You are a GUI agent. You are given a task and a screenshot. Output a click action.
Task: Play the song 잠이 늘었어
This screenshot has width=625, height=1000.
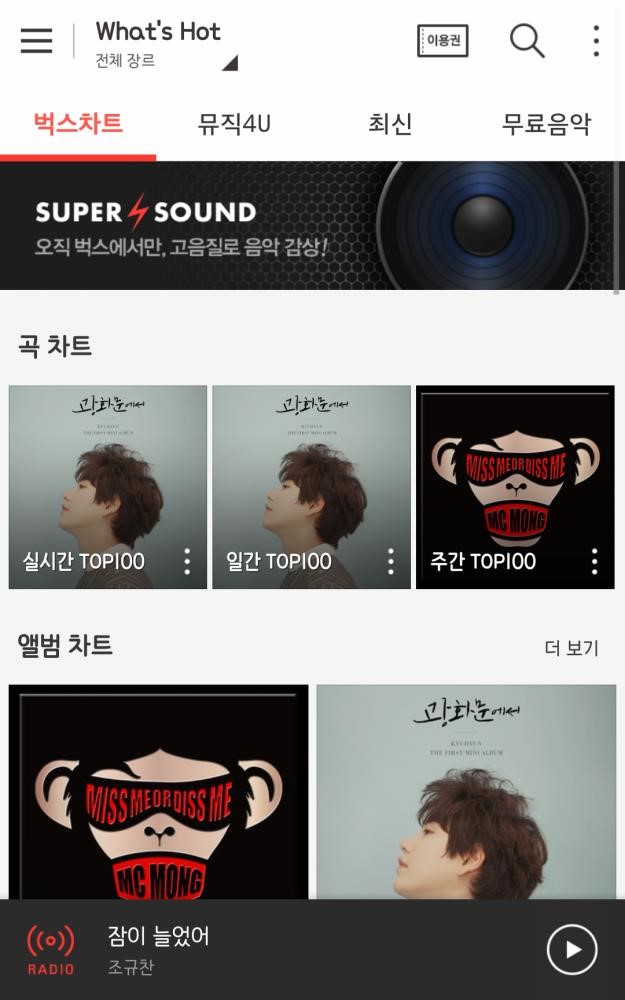(572, 949)
